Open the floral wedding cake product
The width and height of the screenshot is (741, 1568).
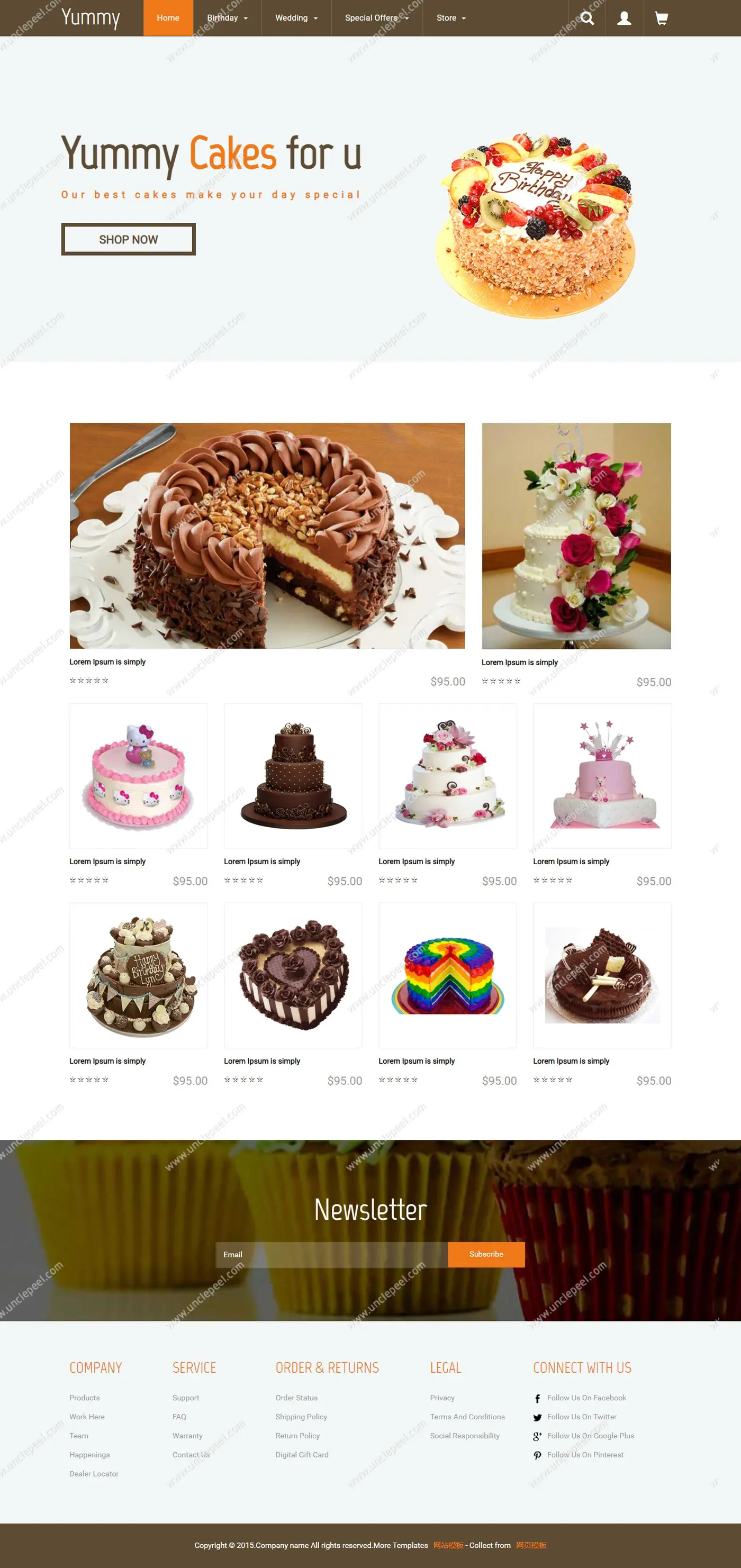[576, 536]
